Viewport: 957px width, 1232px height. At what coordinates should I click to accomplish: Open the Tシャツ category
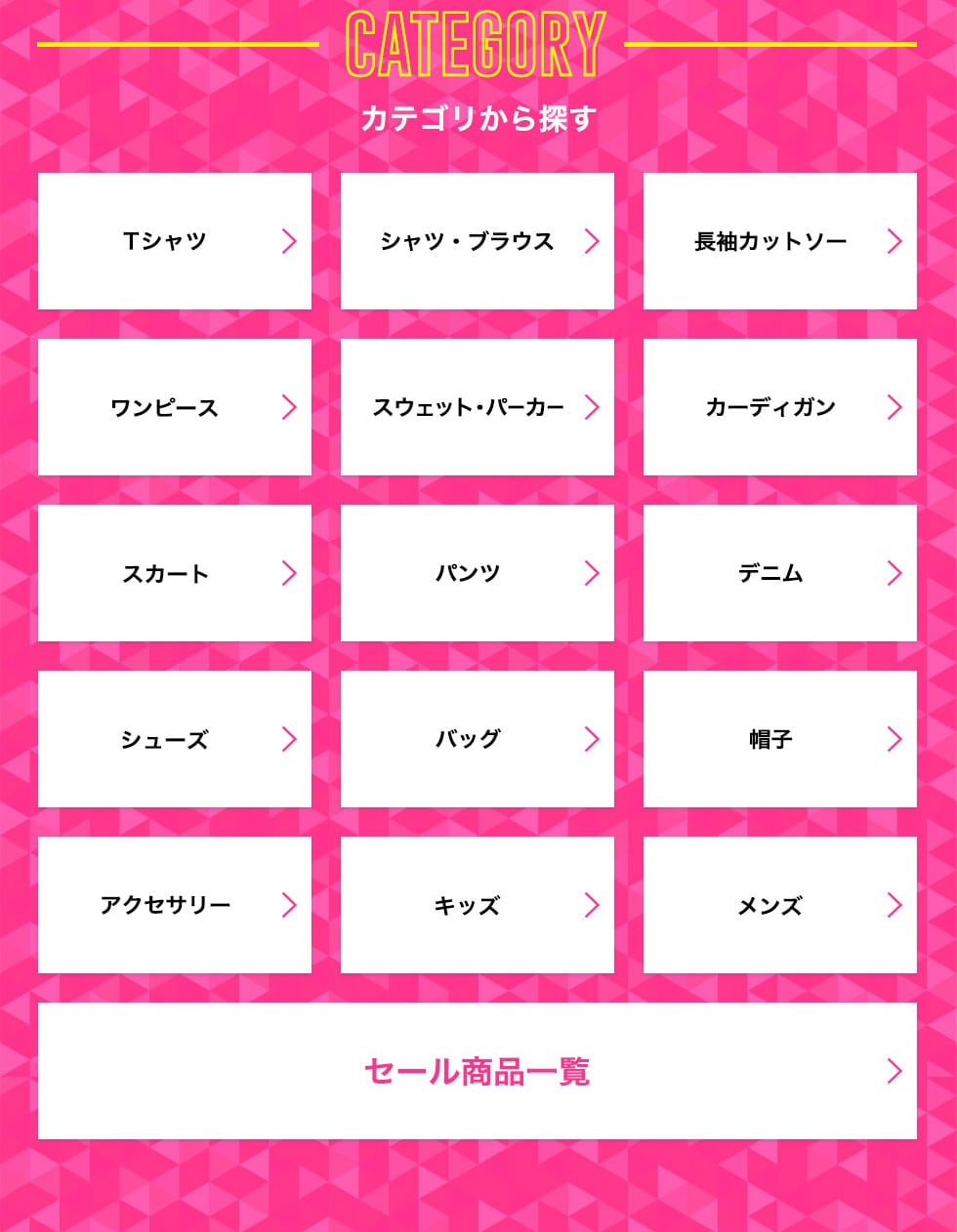pyautogui.click(x=174, y=241)
